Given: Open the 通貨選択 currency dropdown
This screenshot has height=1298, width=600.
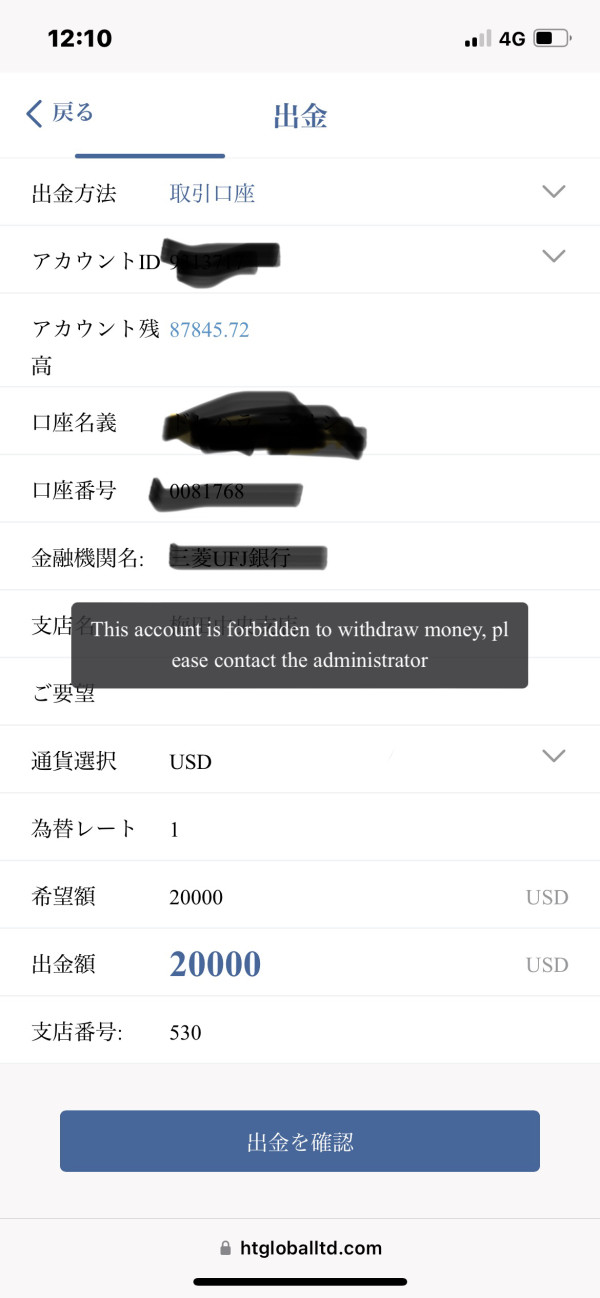Looking at the screenshot, I should point(300,760).
